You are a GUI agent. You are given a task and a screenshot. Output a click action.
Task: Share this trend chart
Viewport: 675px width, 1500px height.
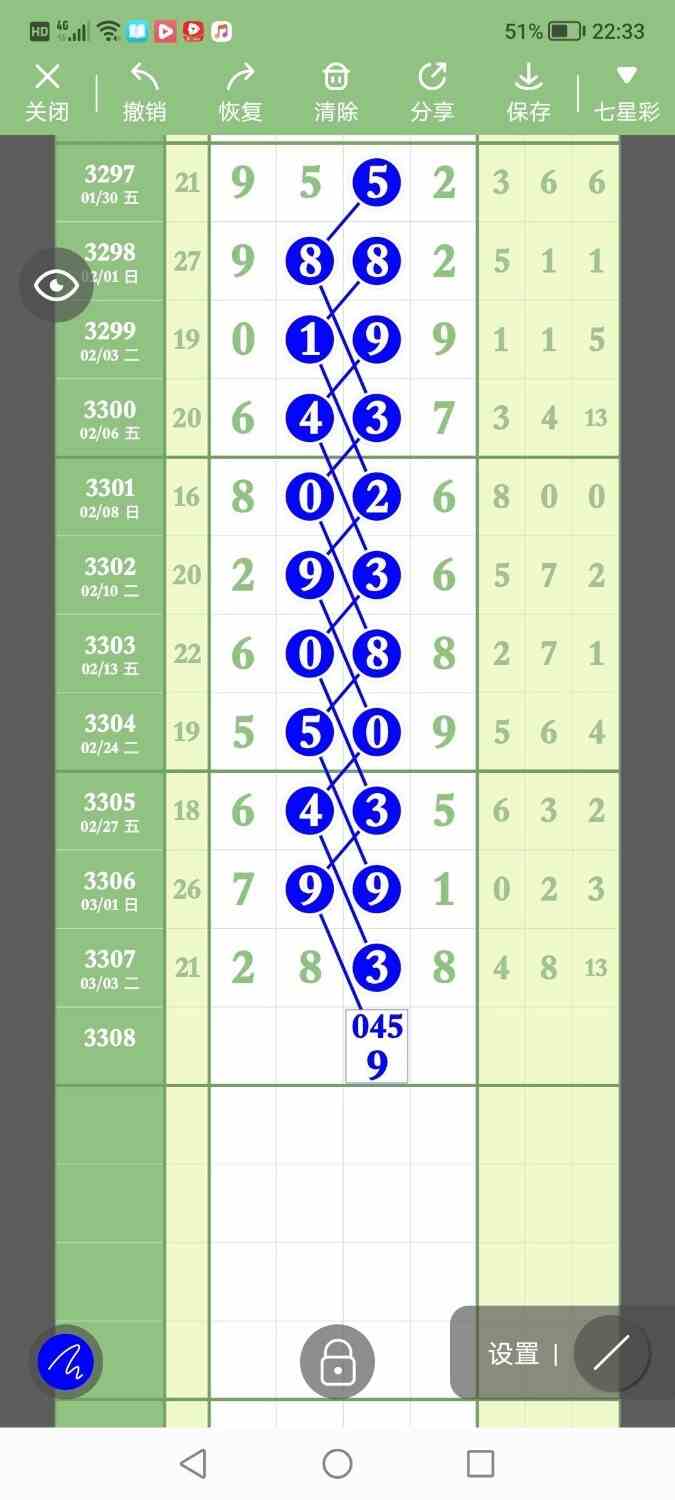tap(432, 92)
